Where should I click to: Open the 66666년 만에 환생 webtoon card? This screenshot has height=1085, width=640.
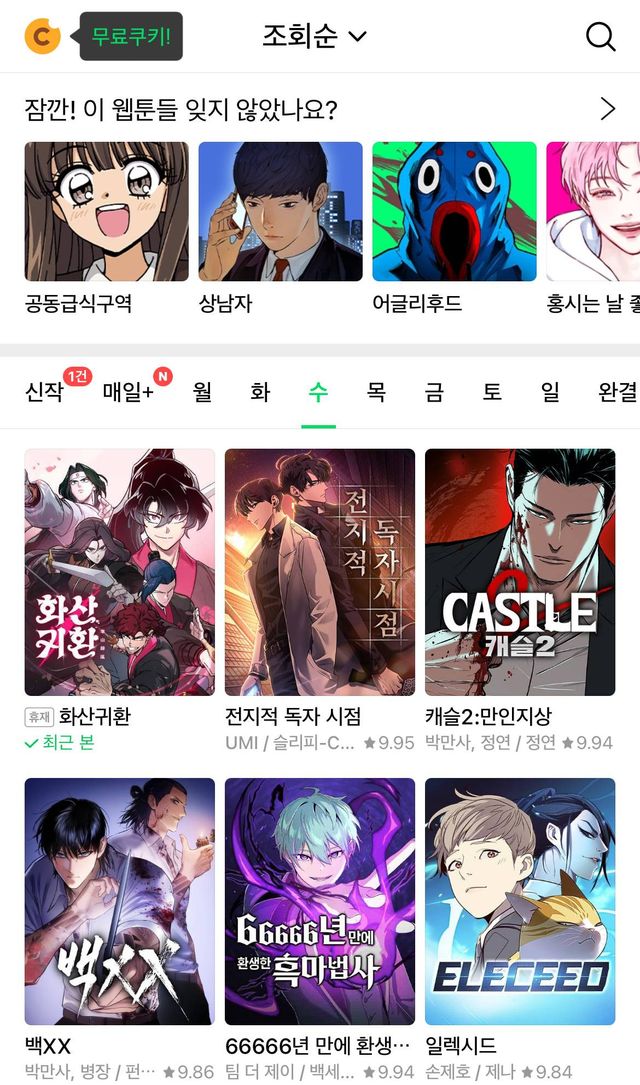pyautogui.click(x=320, y=929)
